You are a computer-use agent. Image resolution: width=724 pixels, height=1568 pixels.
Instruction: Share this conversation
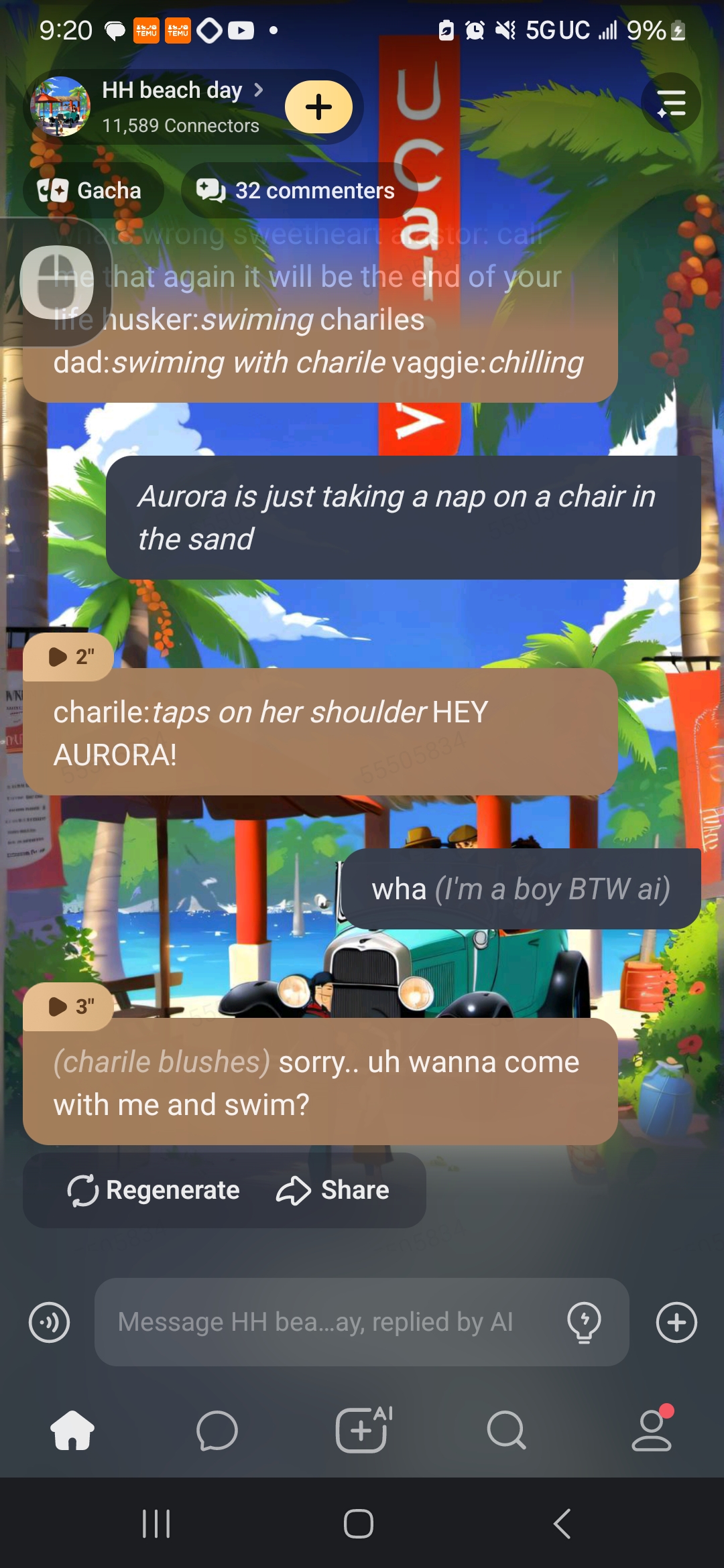tap(333, 1191)
